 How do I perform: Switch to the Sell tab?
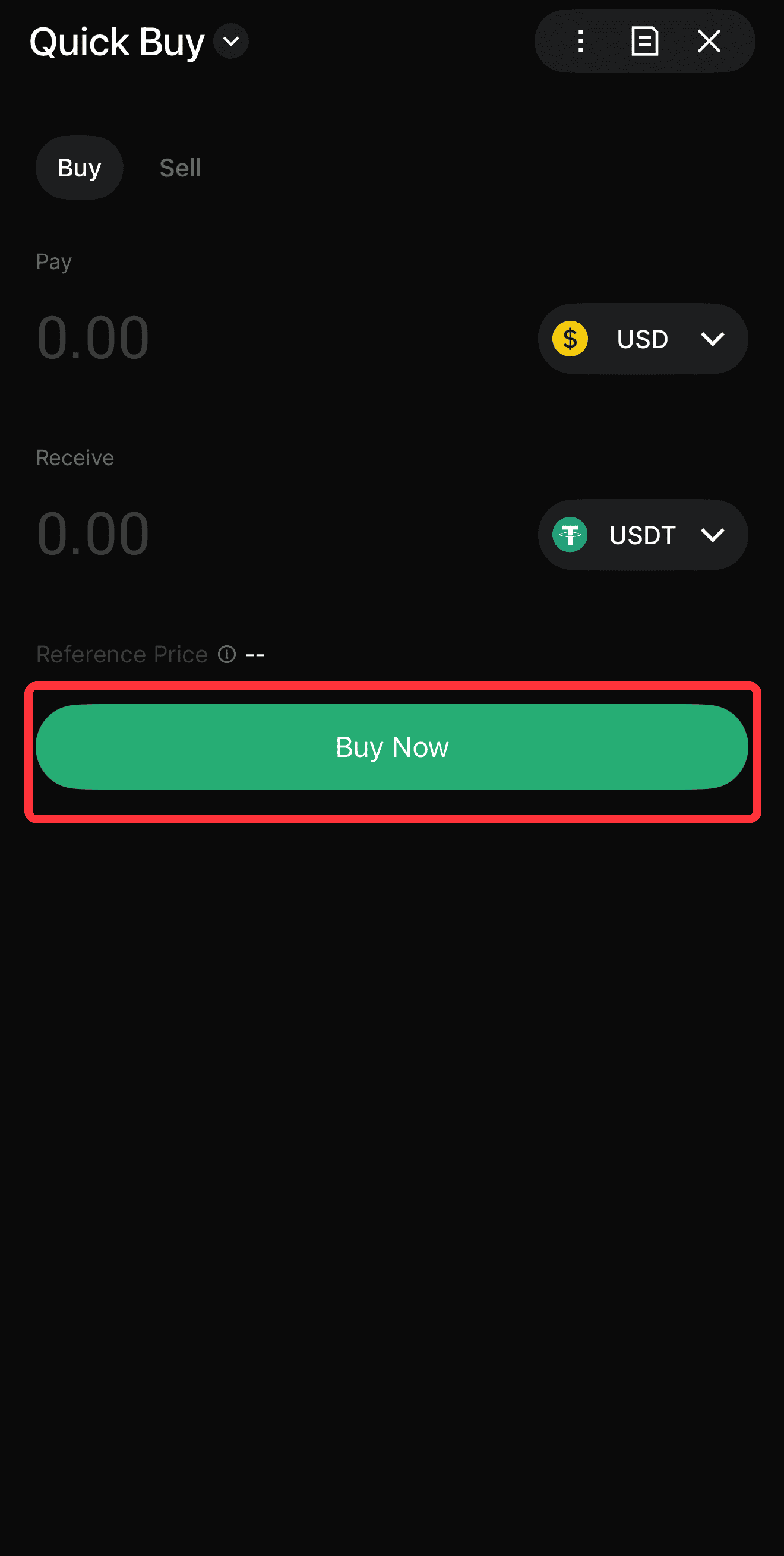[180, 168]
